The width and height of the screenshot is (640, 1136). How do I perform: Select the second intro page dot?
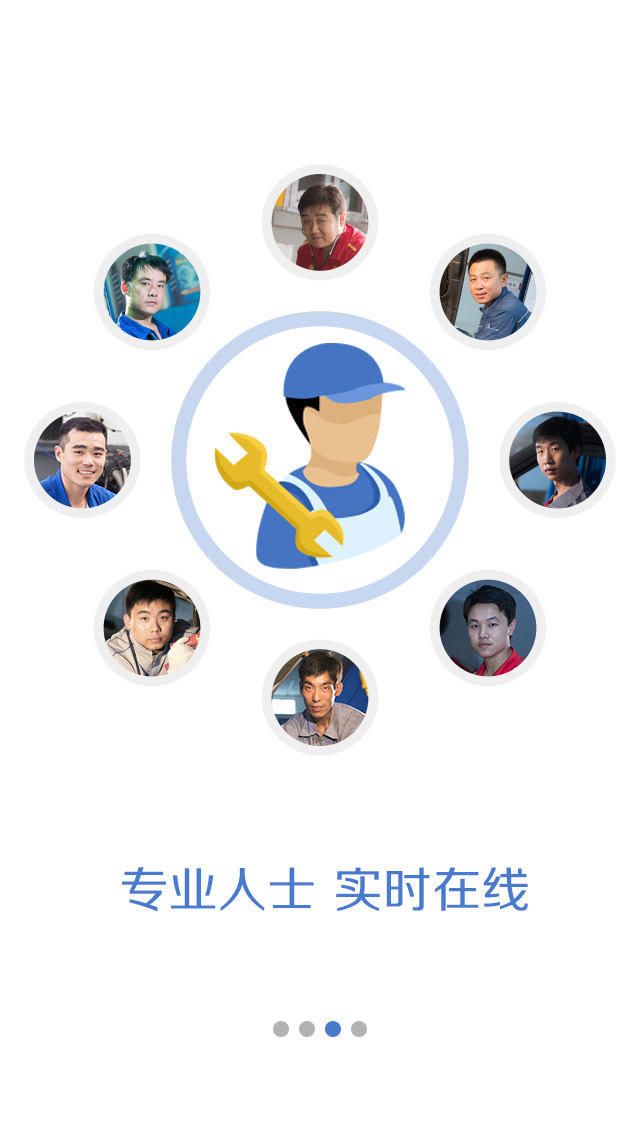pos(307,1029)
